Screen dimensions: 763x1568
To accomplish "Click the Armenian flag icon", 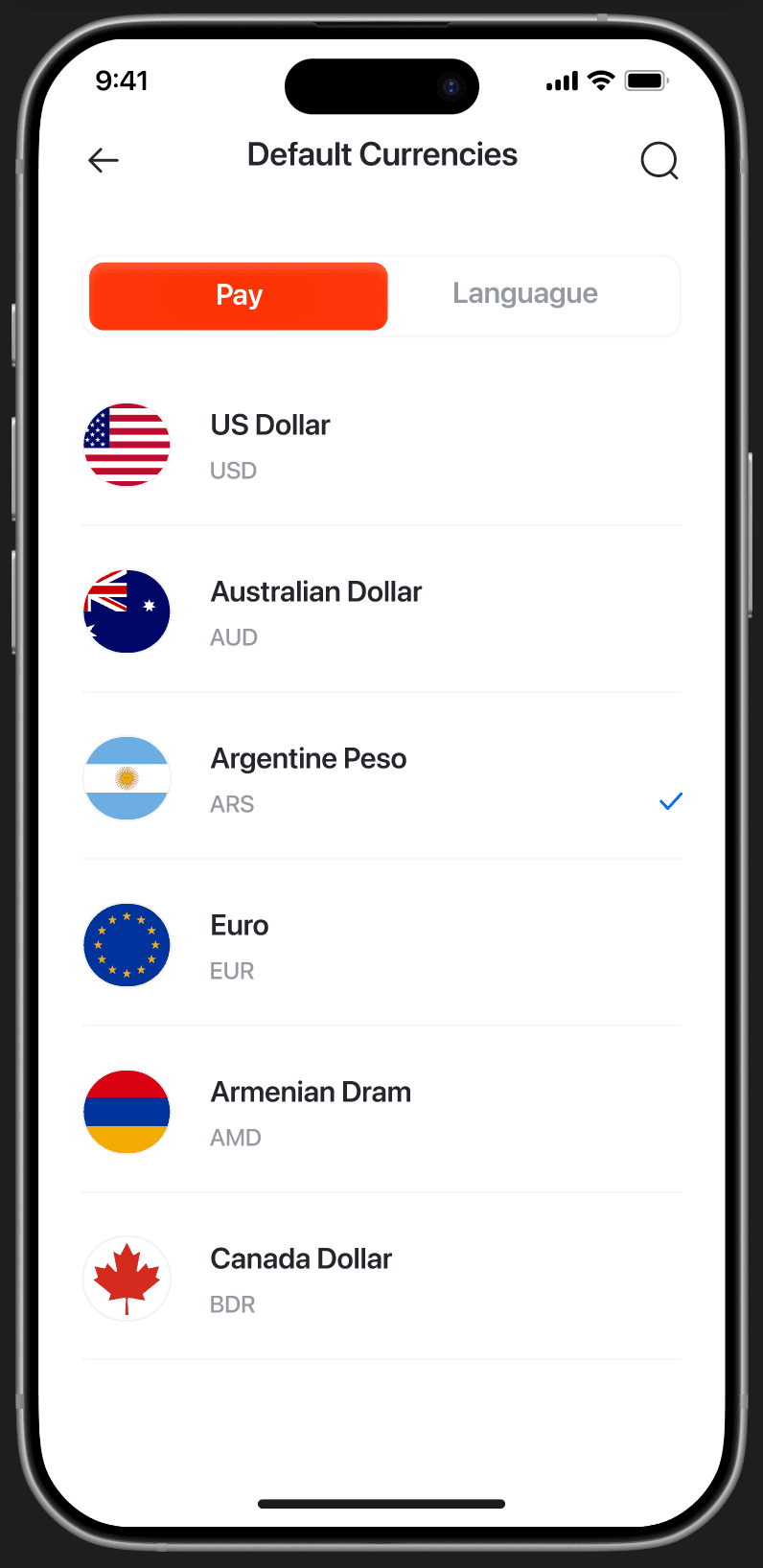I will tap(127, 1111).
